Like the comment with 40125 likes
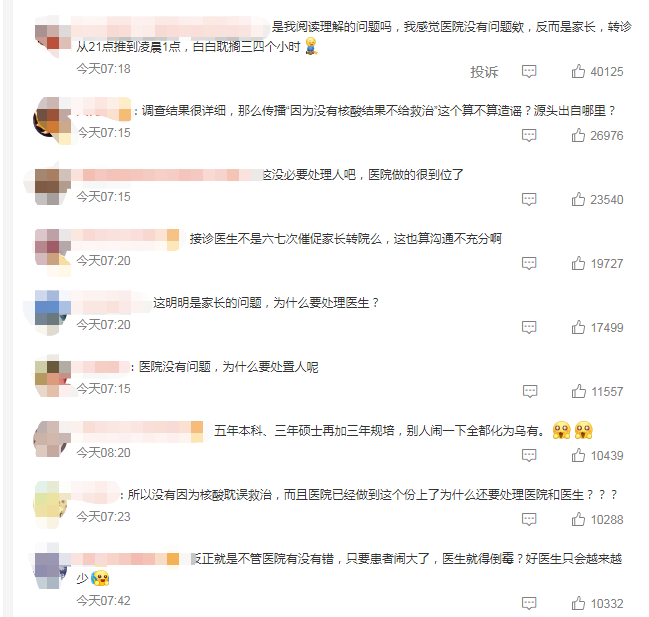 (578, 72)
